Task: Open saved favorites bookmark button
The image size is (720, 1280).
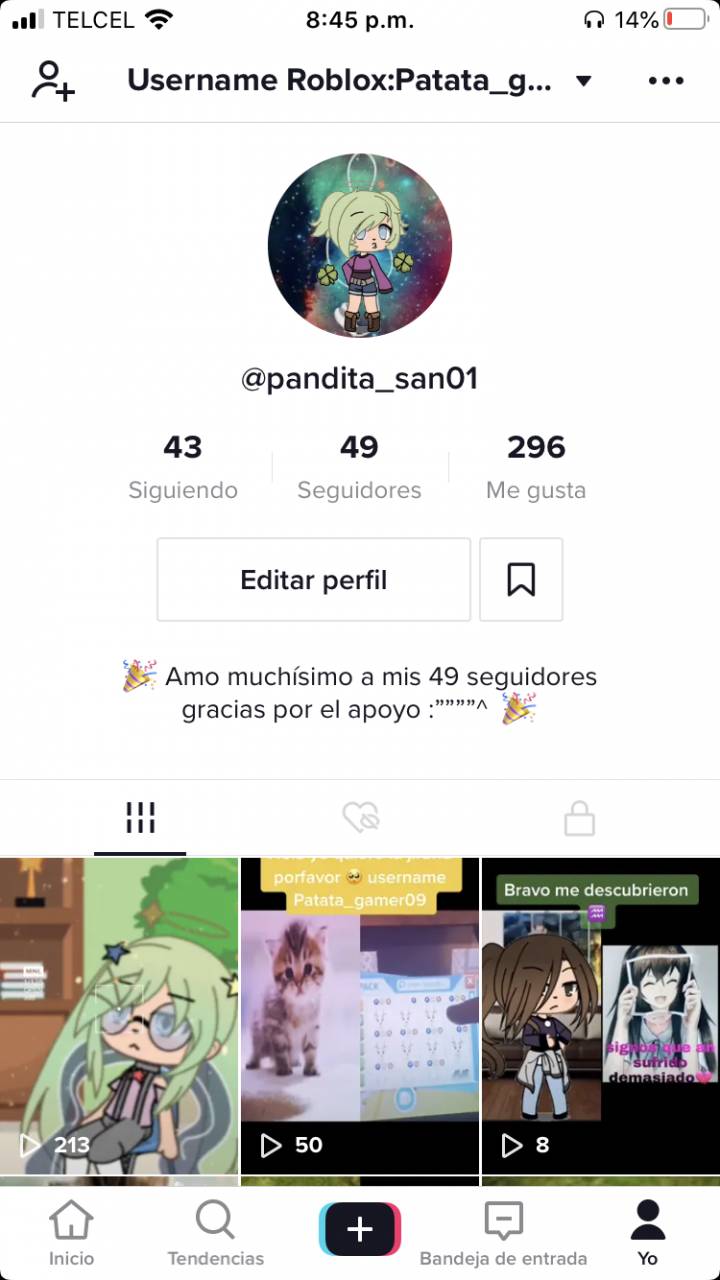Action: point(521,580)
